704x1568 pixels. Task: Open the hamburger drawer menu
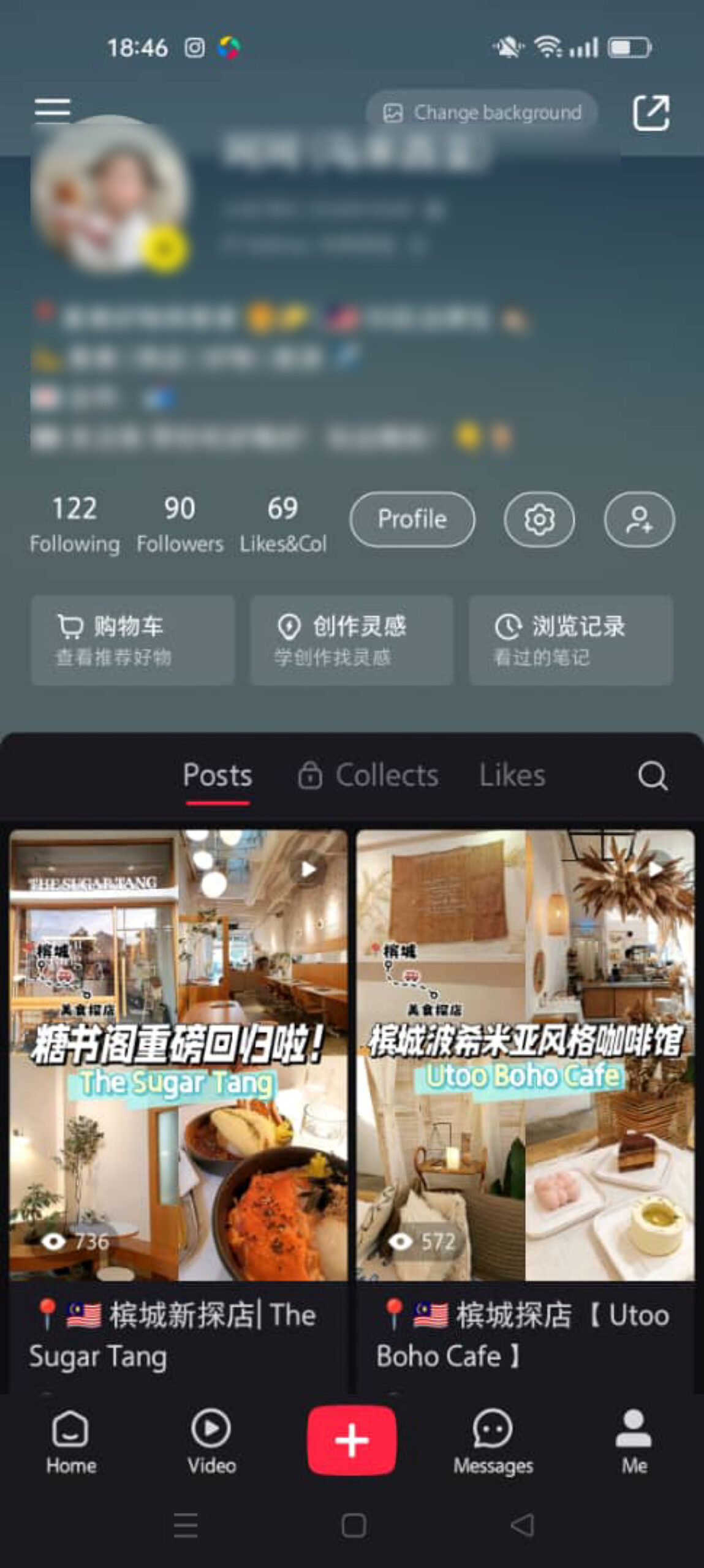[52, 110]
